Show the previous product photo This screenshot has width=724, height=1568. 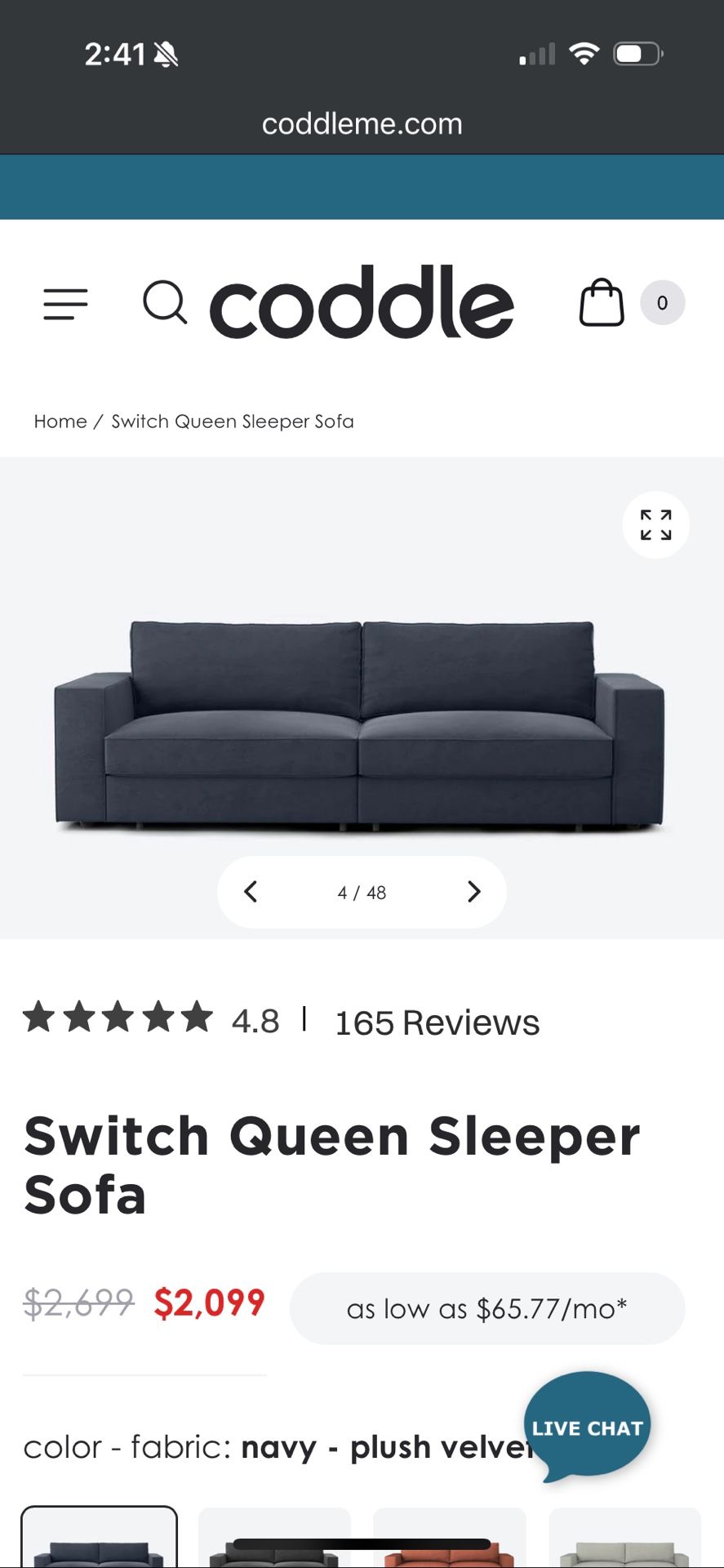click(x=251, y=892)
